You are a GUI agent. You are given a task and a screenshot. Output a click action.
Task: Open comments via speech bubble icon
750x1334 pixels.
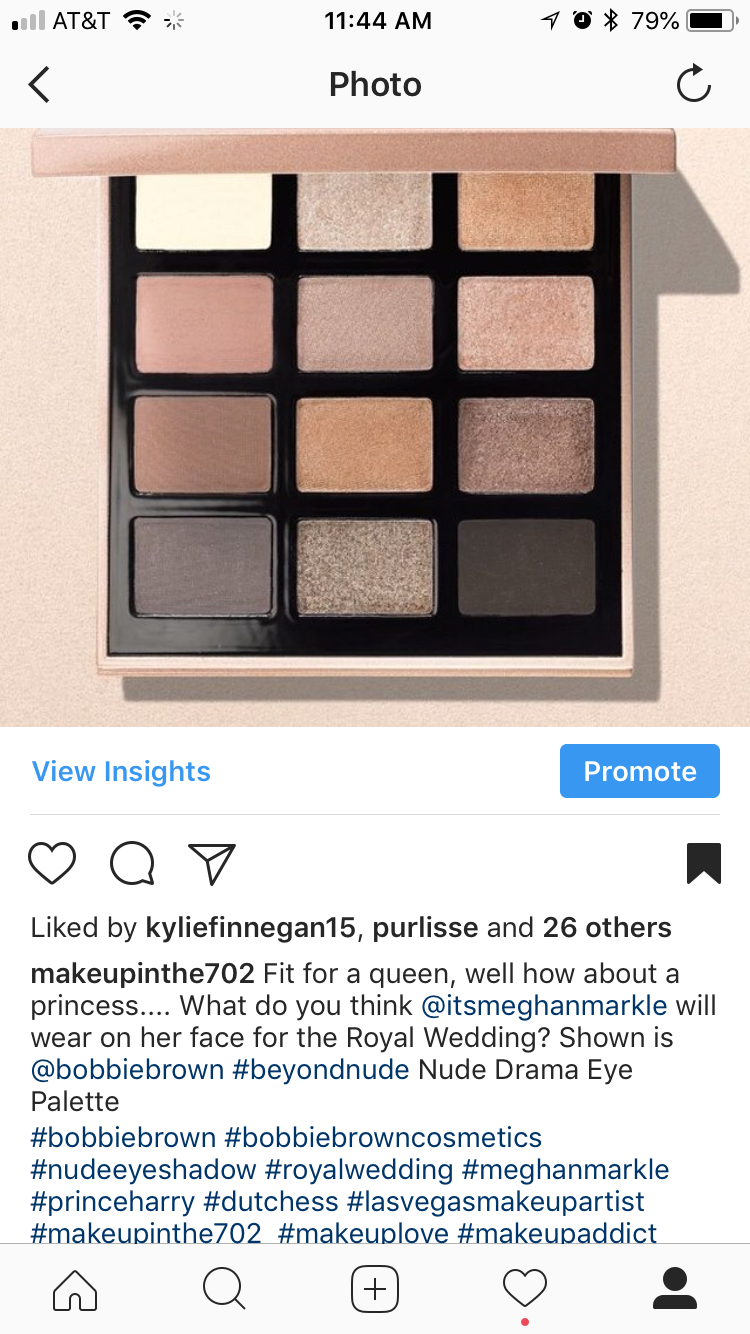pyautogui.click(x=132, y=863)
